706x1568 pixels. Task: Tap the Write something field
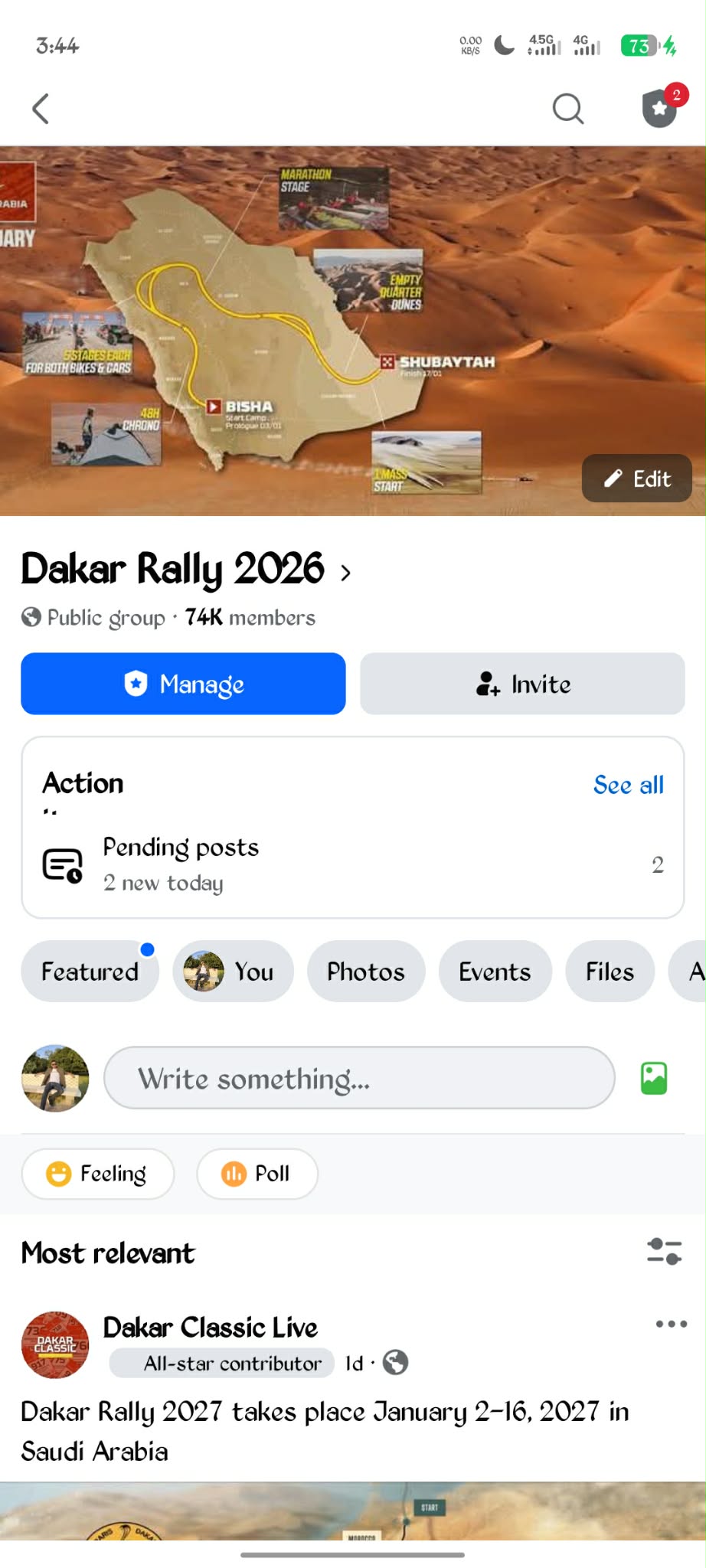click(358, 1078)
